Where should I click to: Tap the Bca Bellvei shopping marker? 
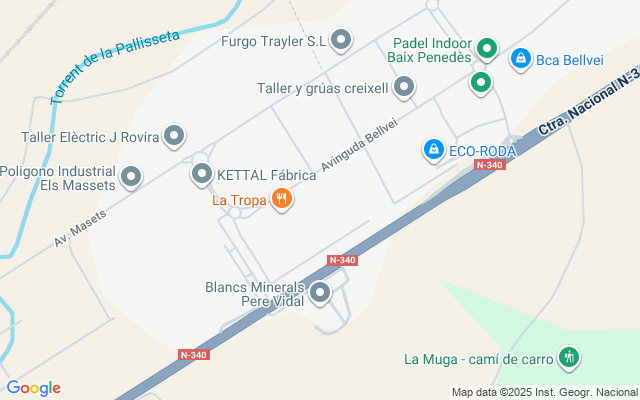pos(520,60)
